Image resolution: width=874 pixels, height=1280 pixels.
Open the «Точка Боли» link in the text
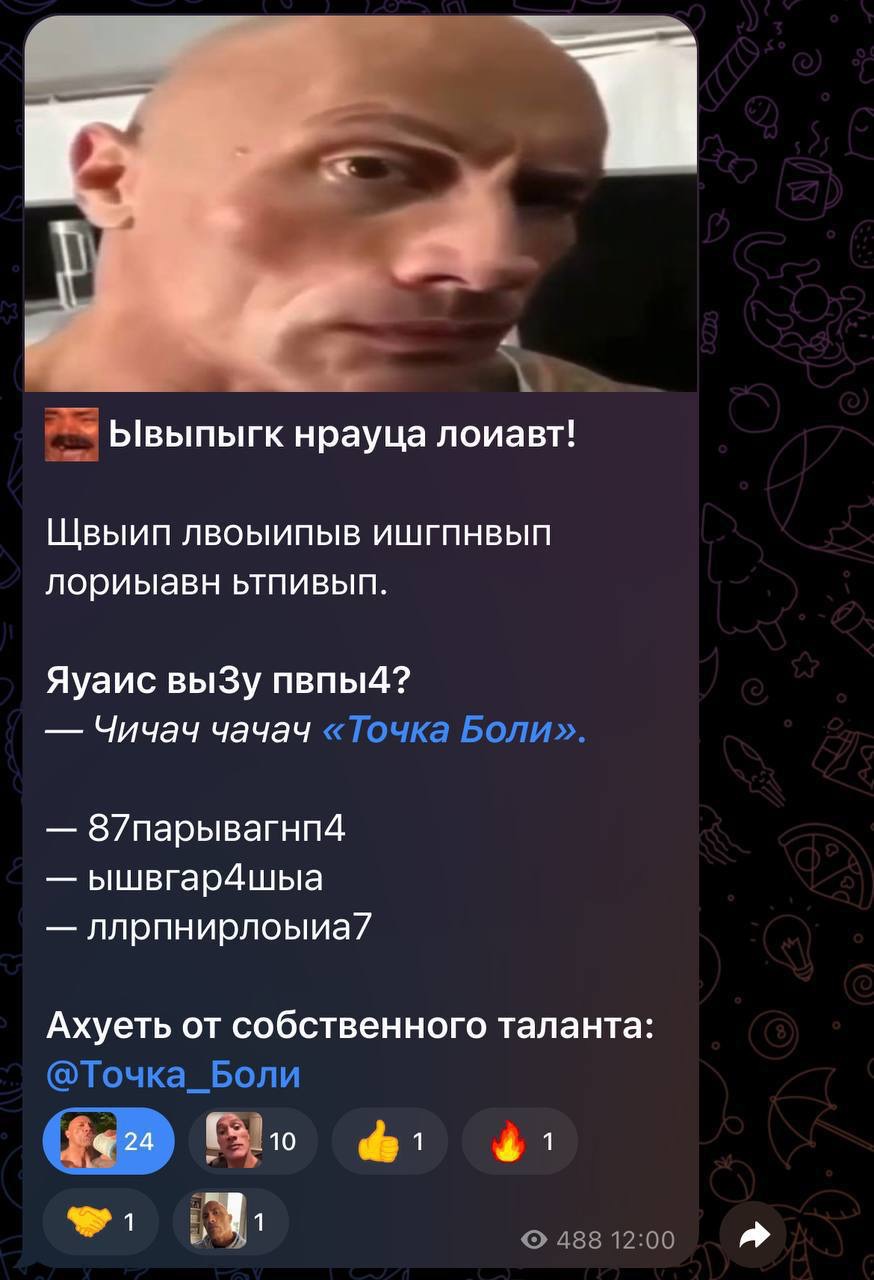point(455,732)
